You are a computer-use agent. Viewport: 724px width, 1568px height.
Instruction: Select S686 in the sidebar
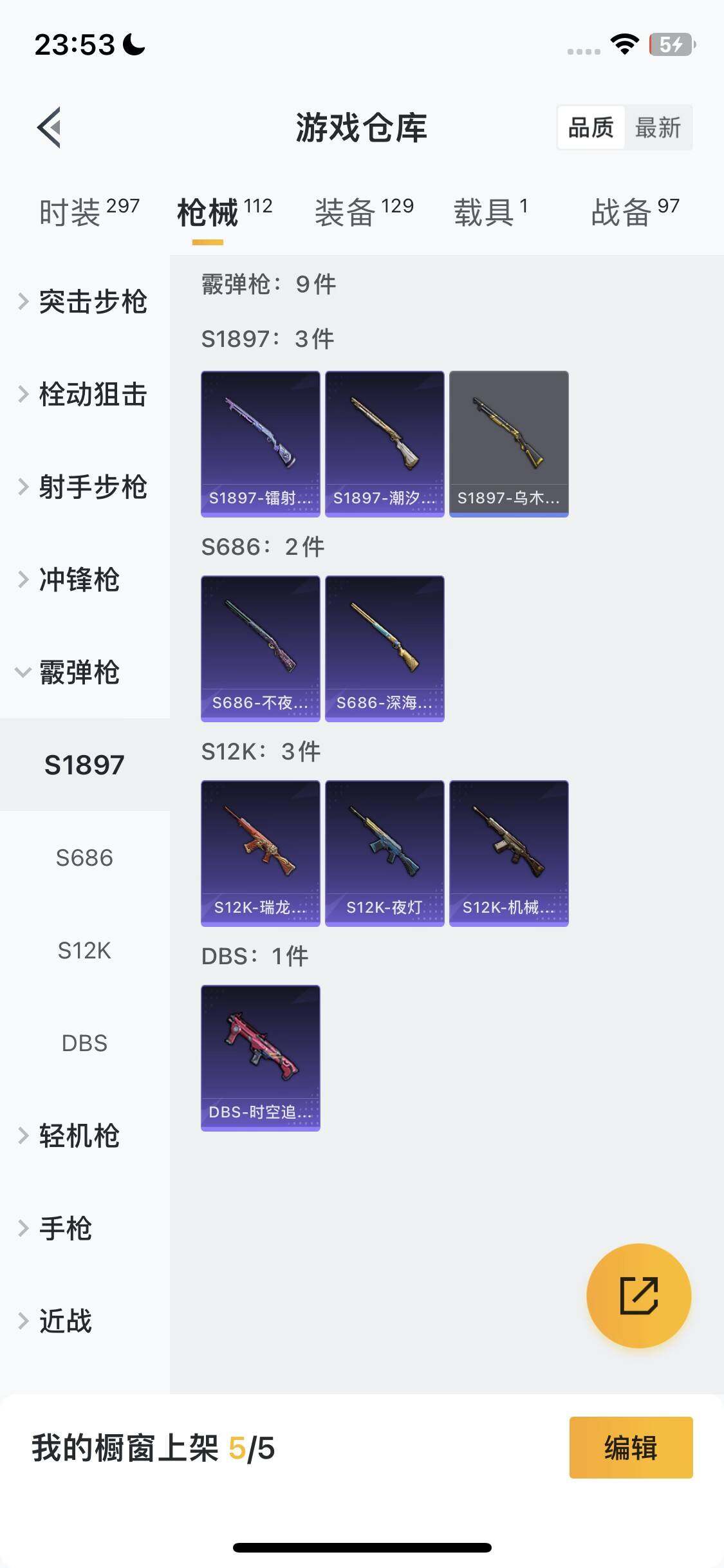click(x=84, y=858)
